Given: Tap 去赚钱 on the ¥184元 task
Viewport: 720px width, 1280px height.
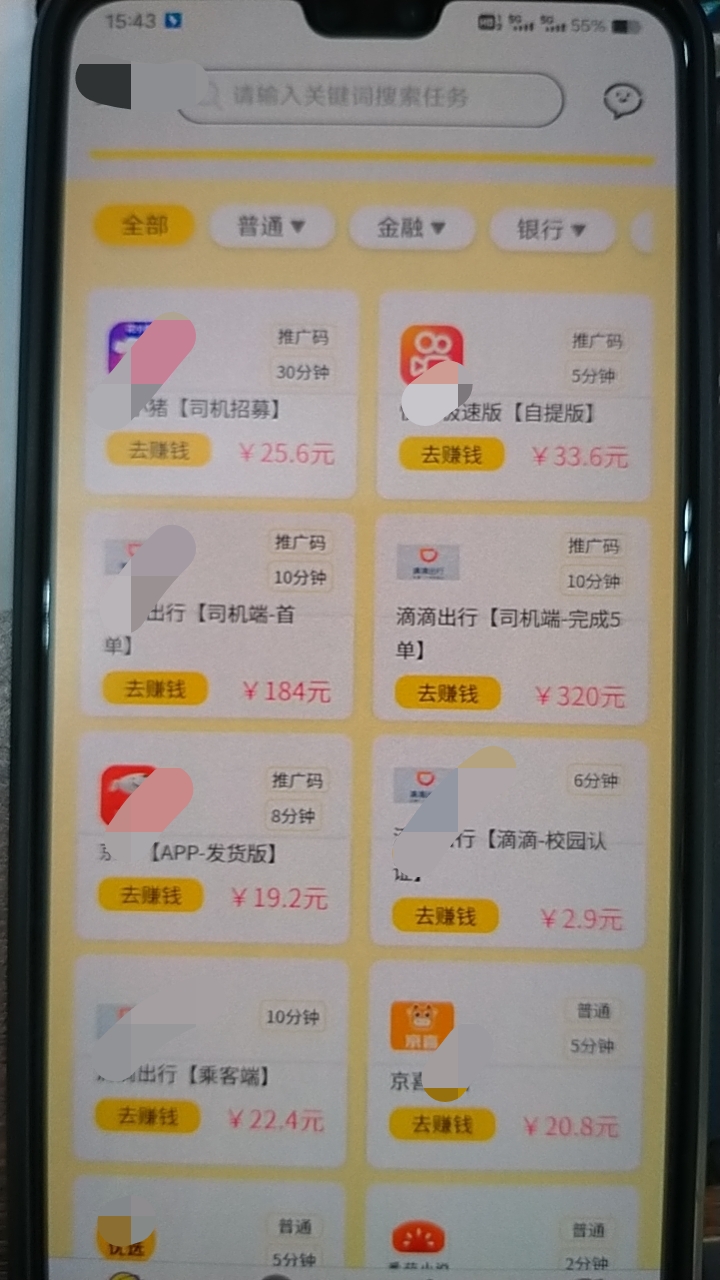Looking at the screenshot, I should [155, 689].
